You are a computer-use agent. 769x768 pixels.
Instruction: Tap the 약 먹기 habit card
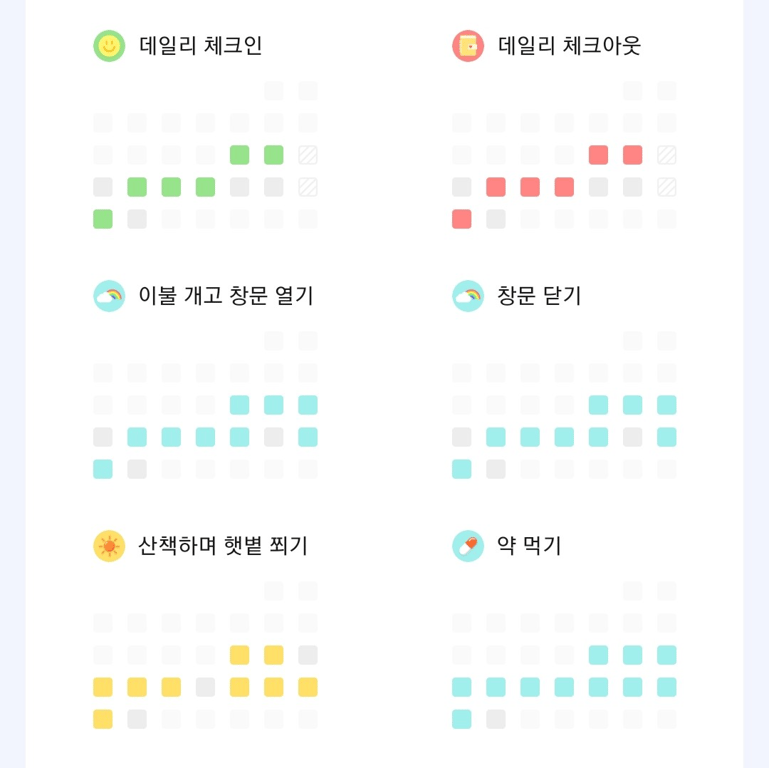coord(528,546)
